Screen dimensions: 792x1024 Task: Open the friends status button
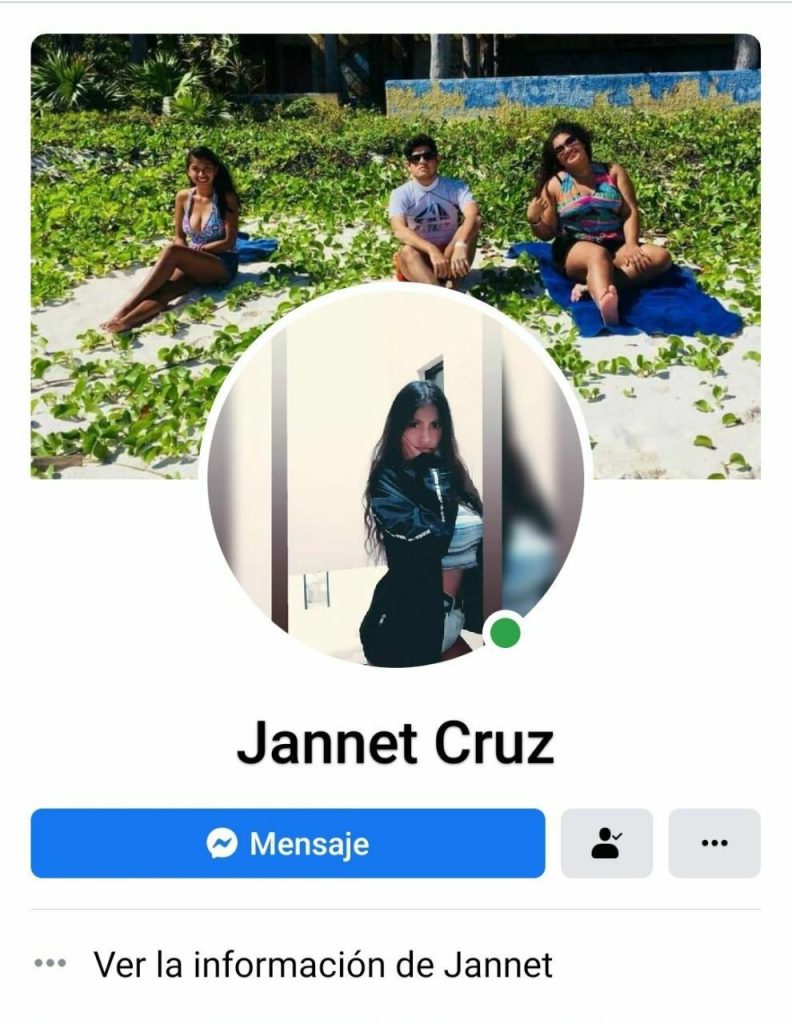[x=606, y=843]
